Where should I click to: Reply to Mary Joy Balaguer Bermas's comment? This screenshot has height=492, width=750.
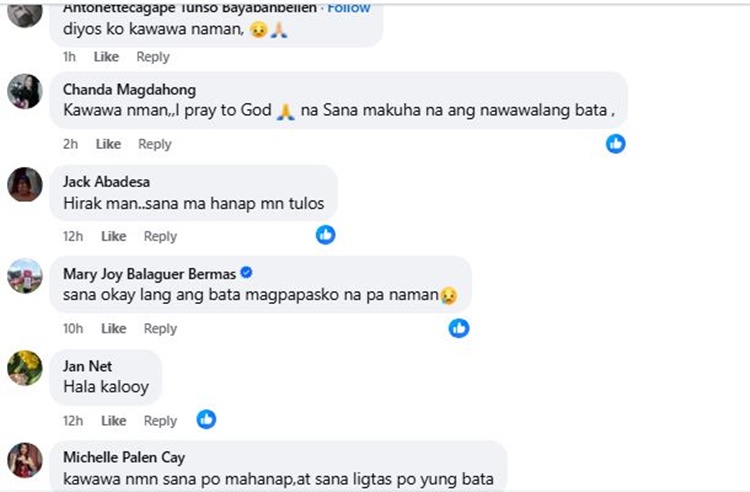coord(160,328)
